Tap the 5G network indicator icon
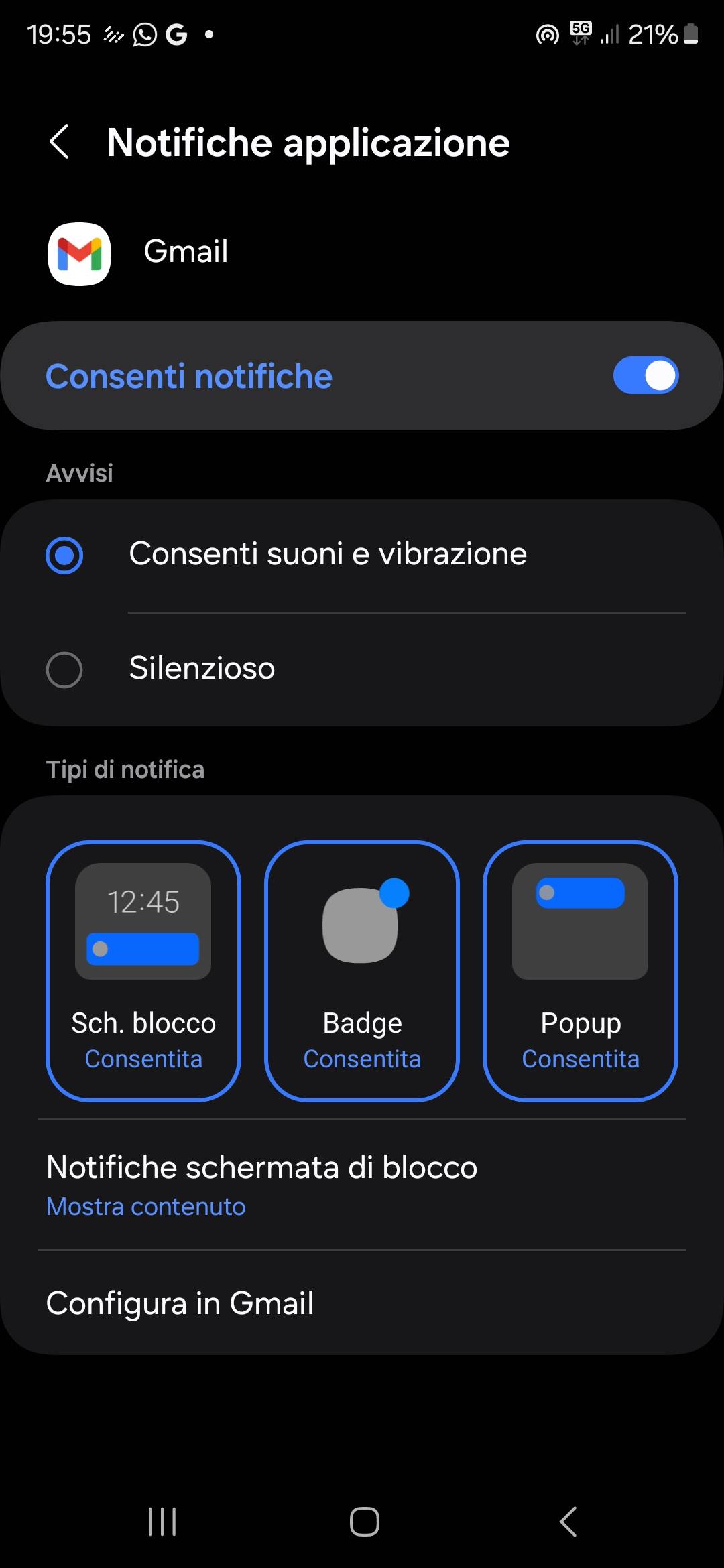This screenshot has width=724, height=1568. point(581,34)
